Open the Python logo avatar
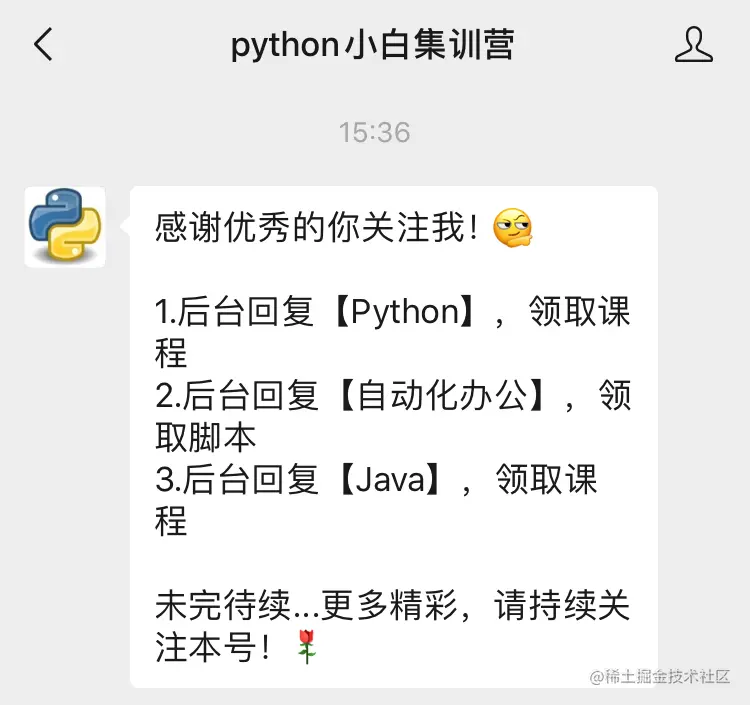 pos(65,226)
